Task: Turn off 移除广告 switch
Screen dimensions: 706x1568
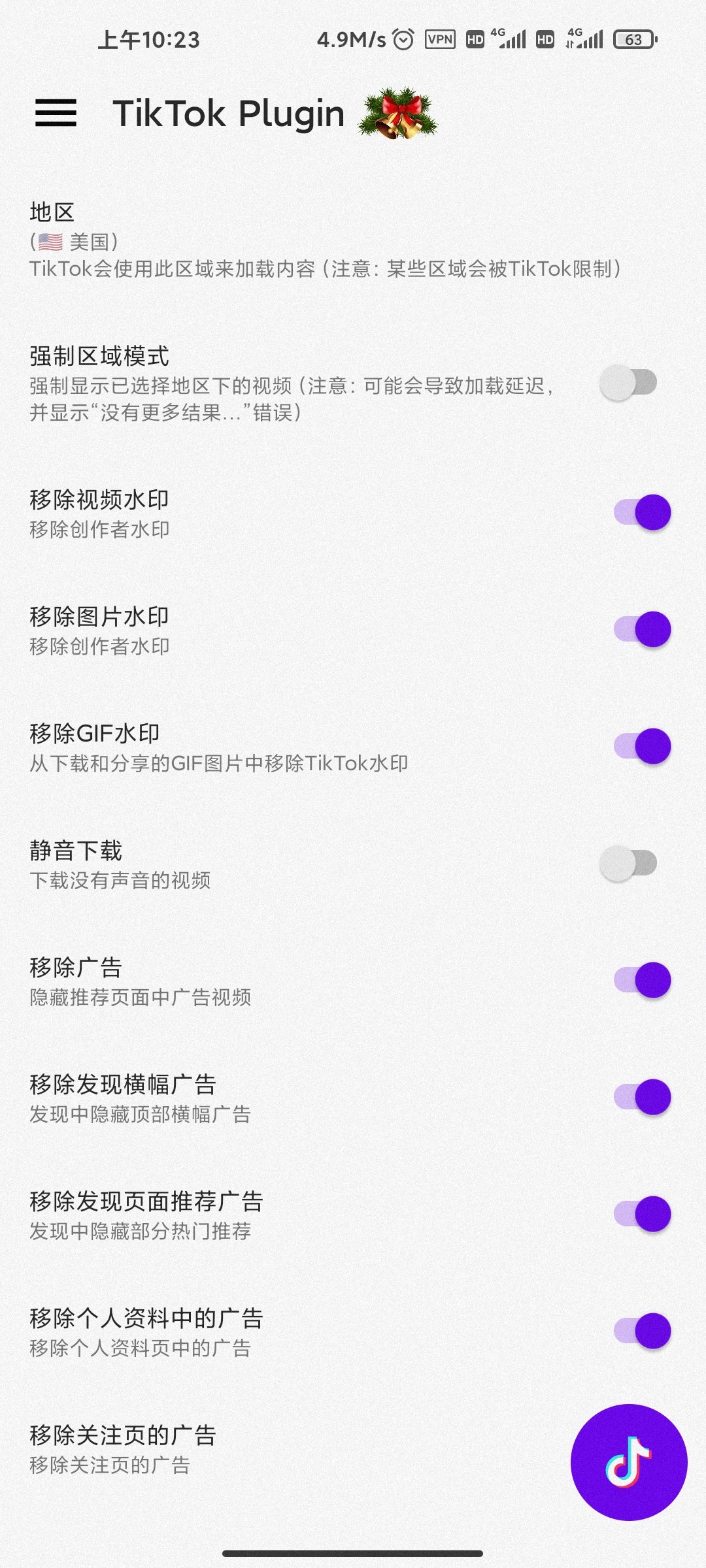Action: (641, 981)
